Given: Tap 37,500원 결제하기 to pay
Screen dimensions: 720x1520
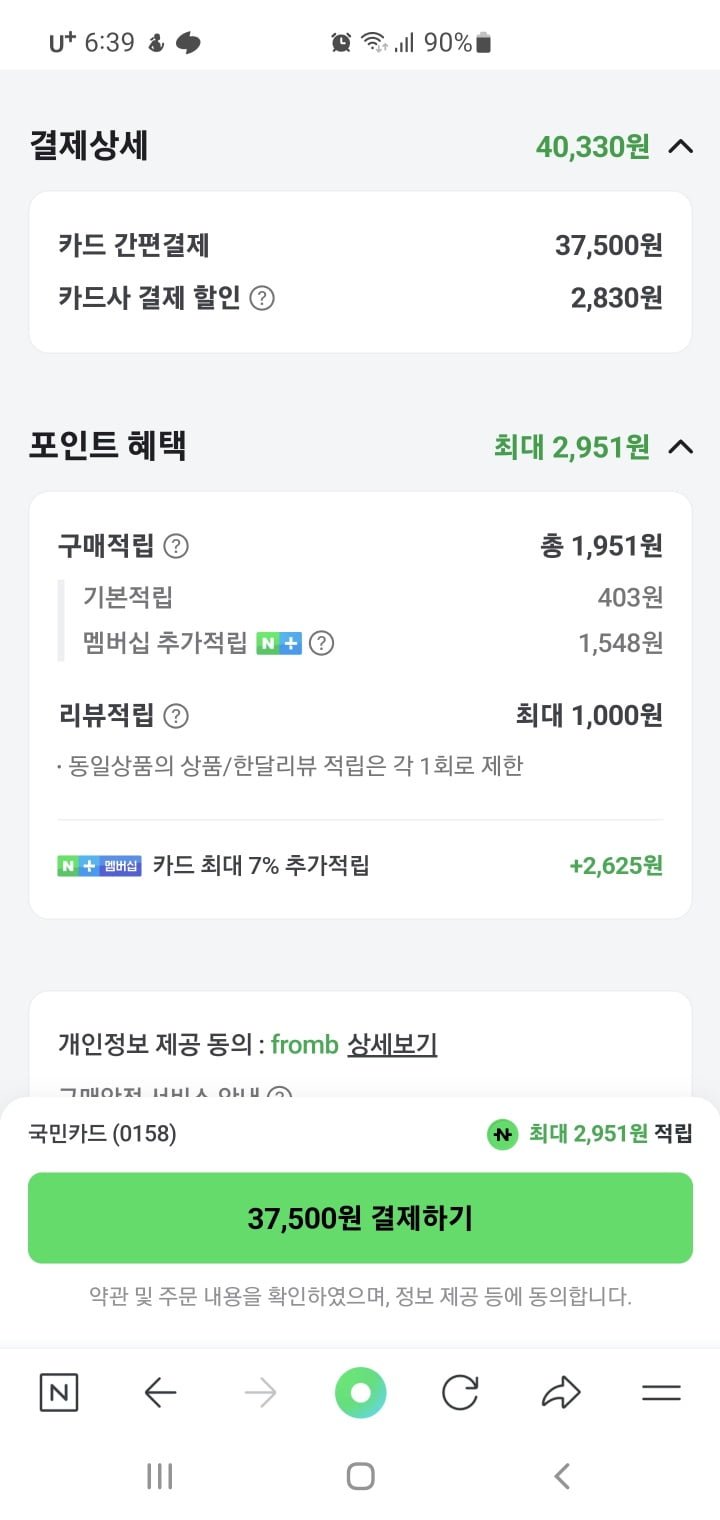Looking at the screenshot, I should point(360,1218).
